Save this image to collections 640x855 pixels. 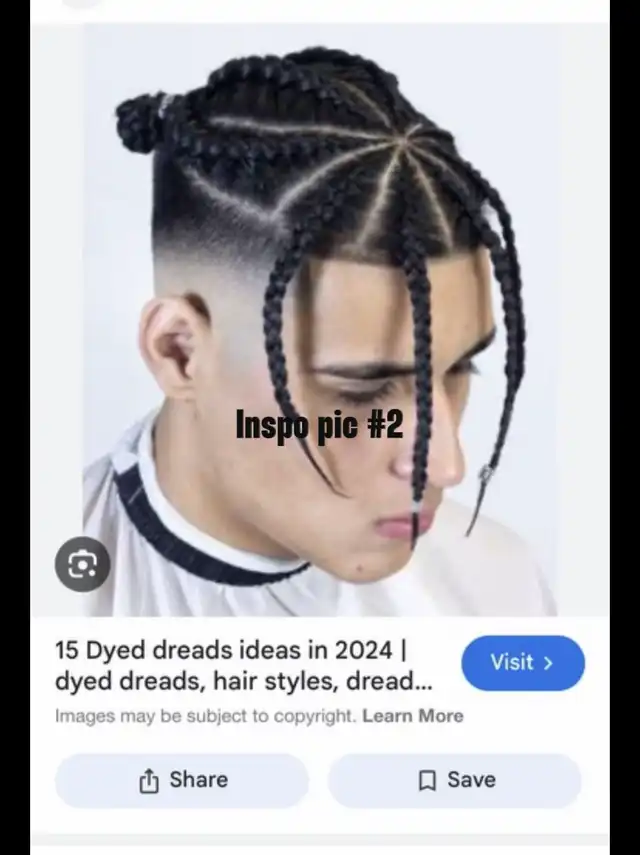455,780
